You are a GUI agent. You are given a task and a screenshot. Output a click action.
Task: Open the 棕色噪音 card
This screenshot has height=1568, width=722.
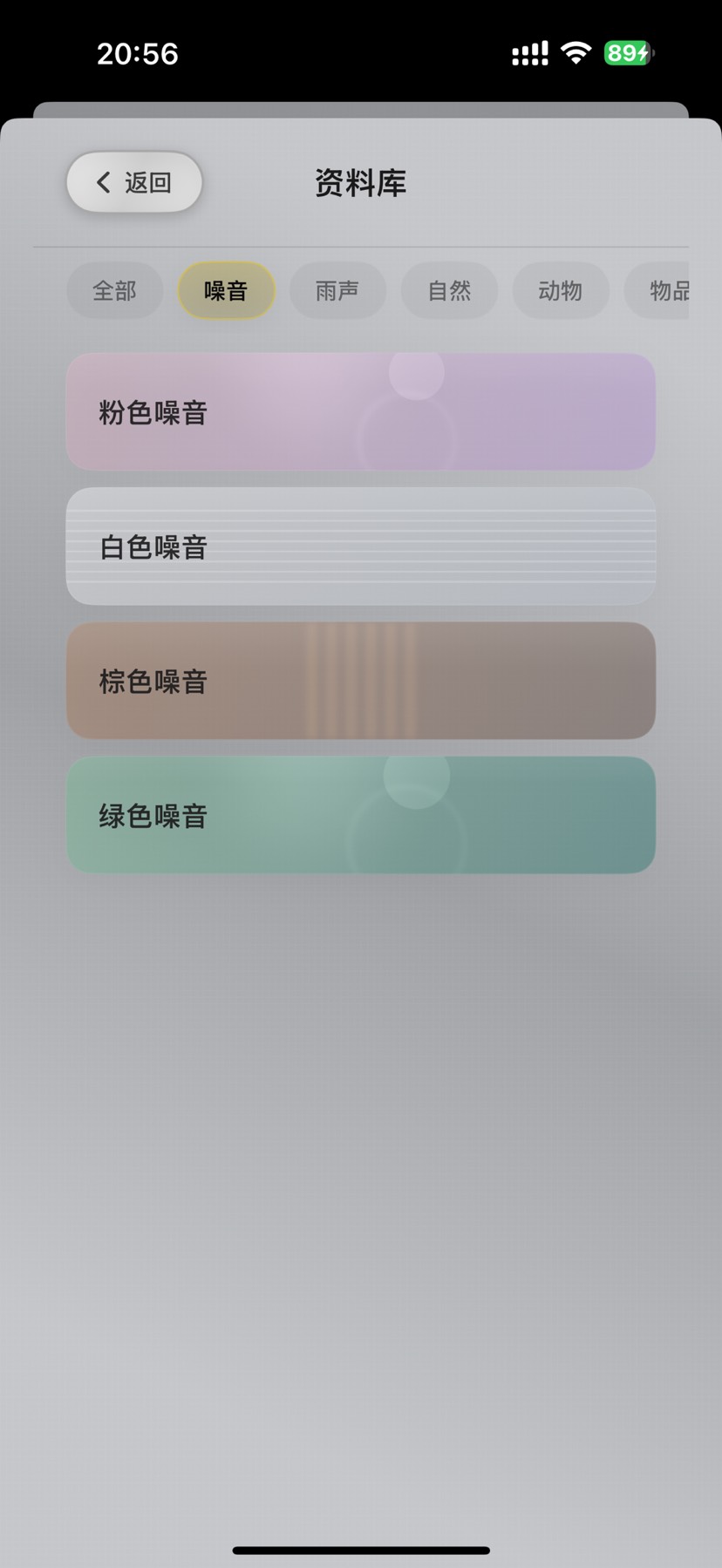pos(360,681)
